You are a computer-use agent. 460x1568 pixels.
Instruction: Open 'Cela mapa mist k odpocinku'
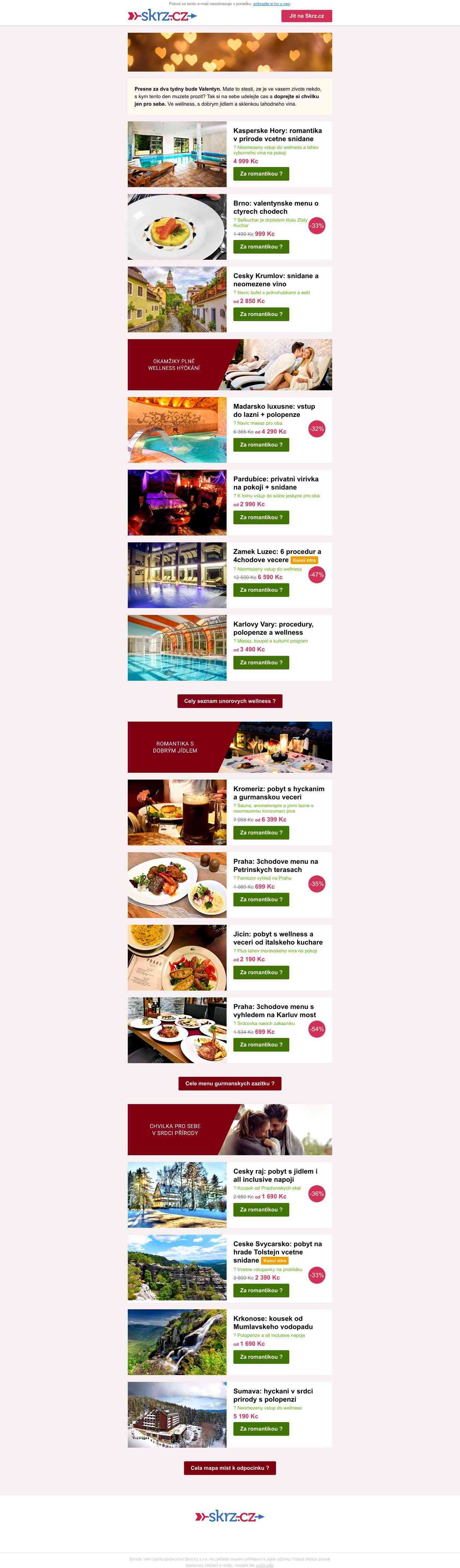[229, 1467]
